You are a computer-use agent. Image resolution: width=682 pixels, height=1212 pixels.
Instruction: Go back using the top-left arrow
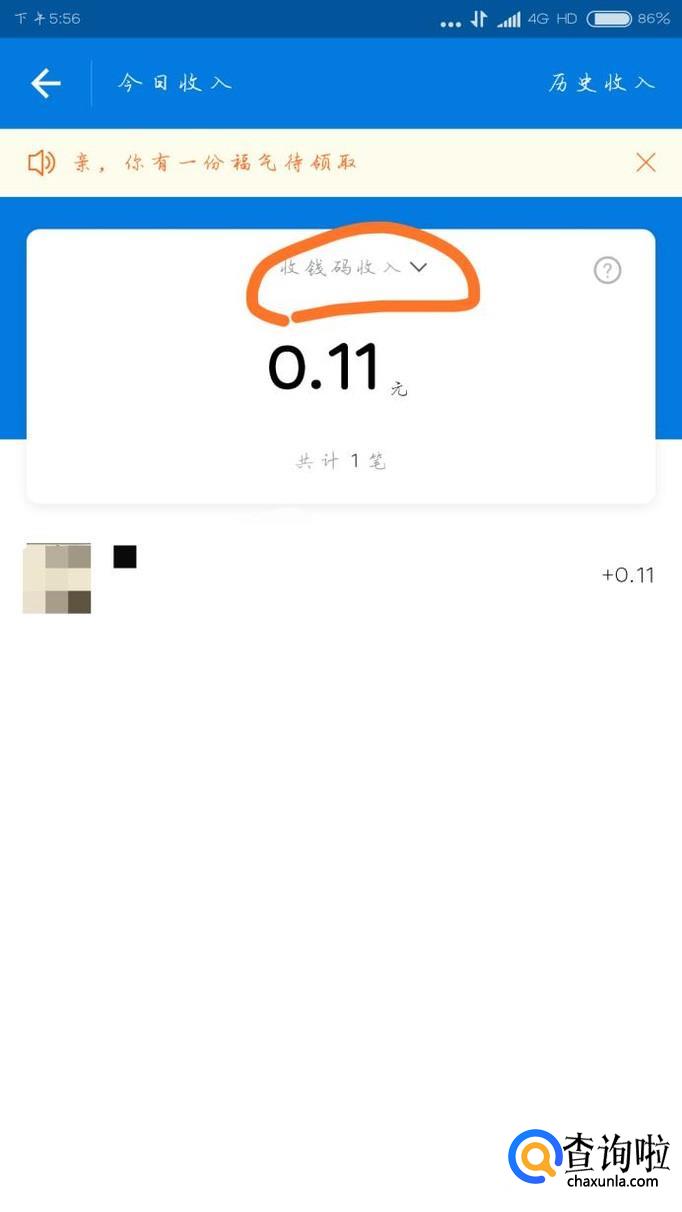[46, 84]
